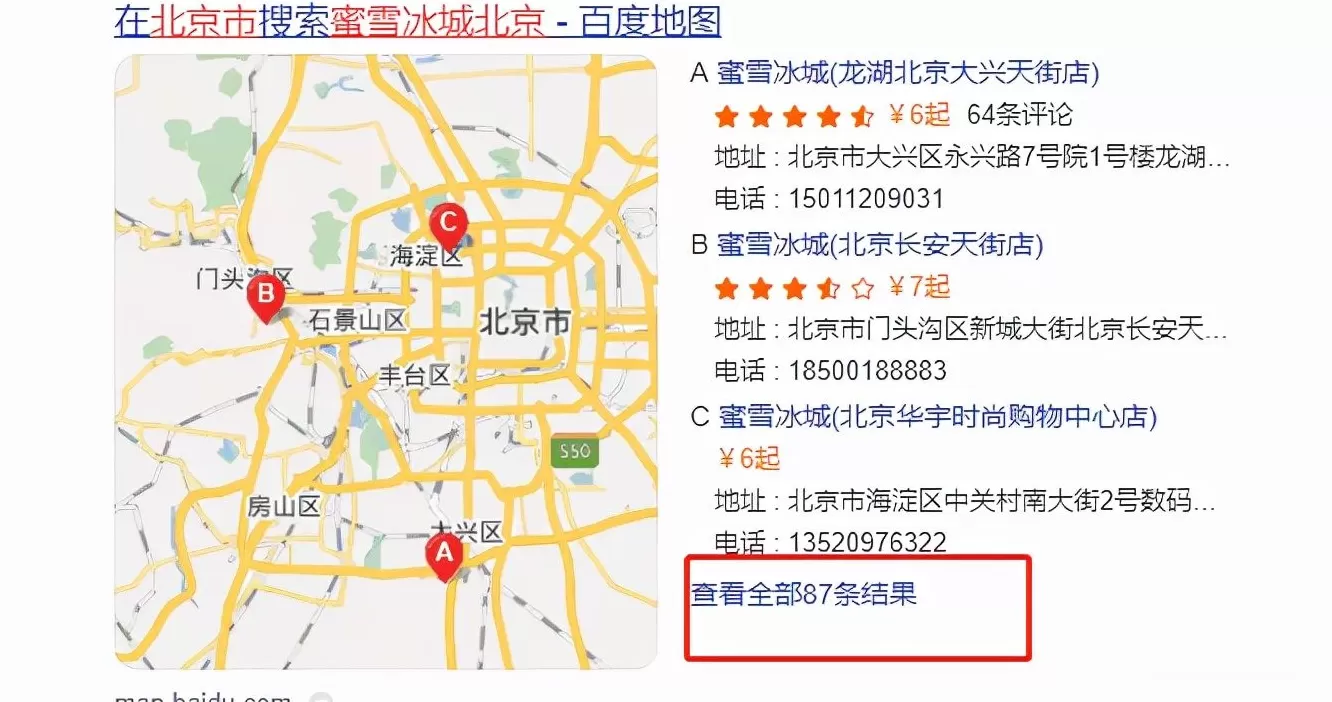Screen dimensions: 1332x702
Task: View all 87 results via 查看全部87条结果
Action: coord(803,594)
